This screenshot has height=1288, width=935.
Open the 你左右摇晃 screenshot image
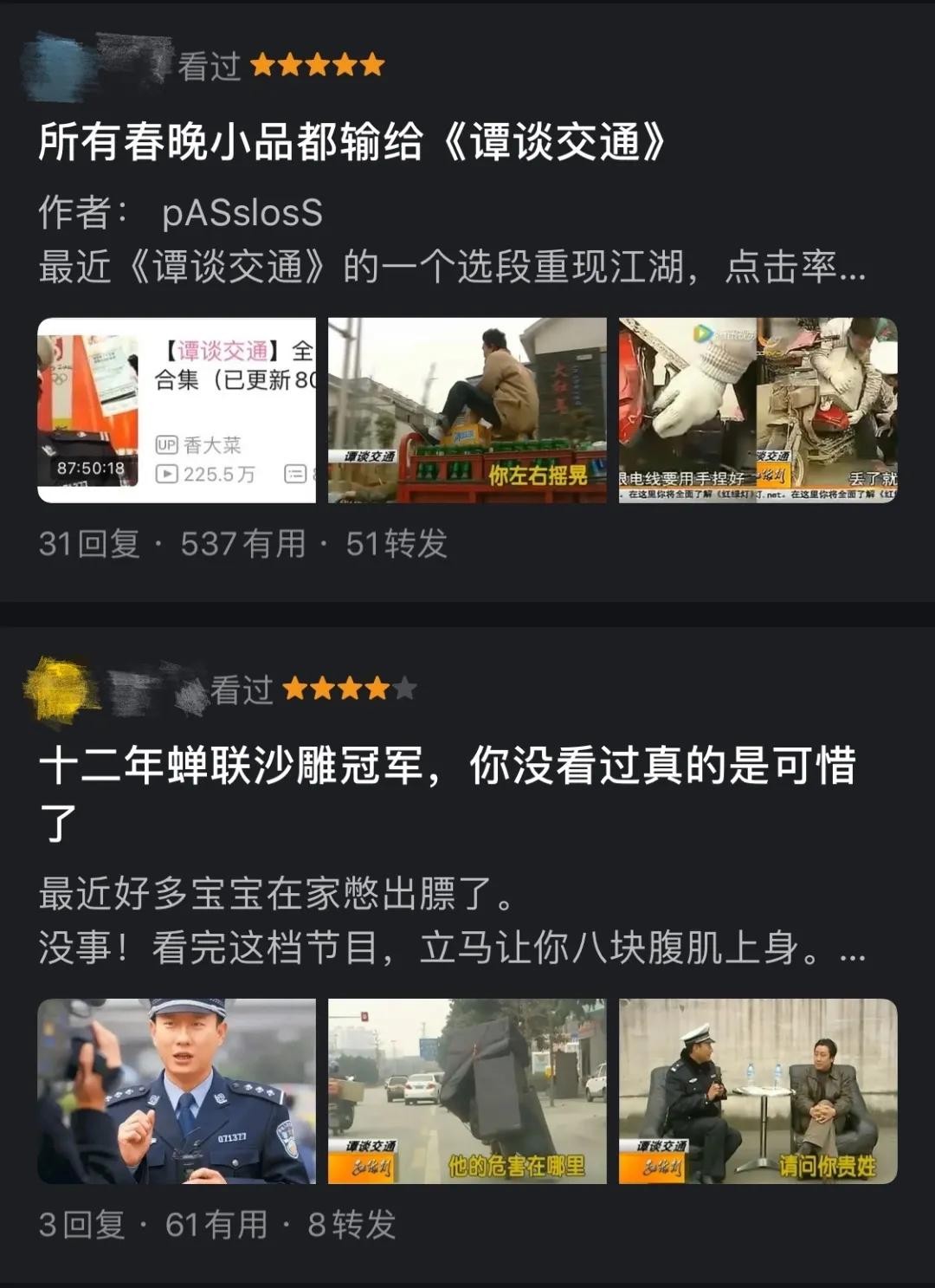[x=467, y=411]
